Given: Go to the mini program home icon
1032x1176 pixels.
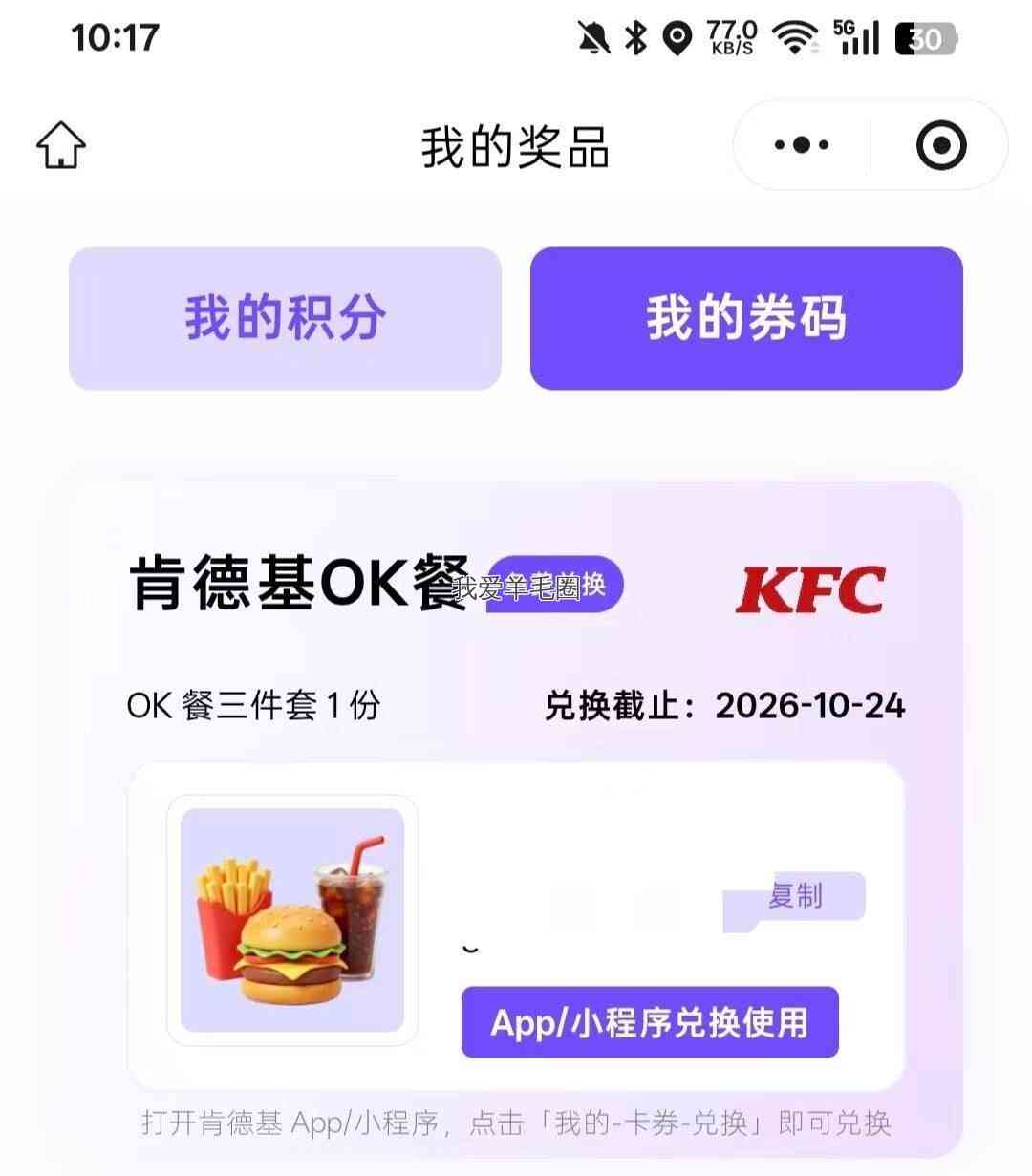Looking at the screenshot, I should click(x=61, y=145).
